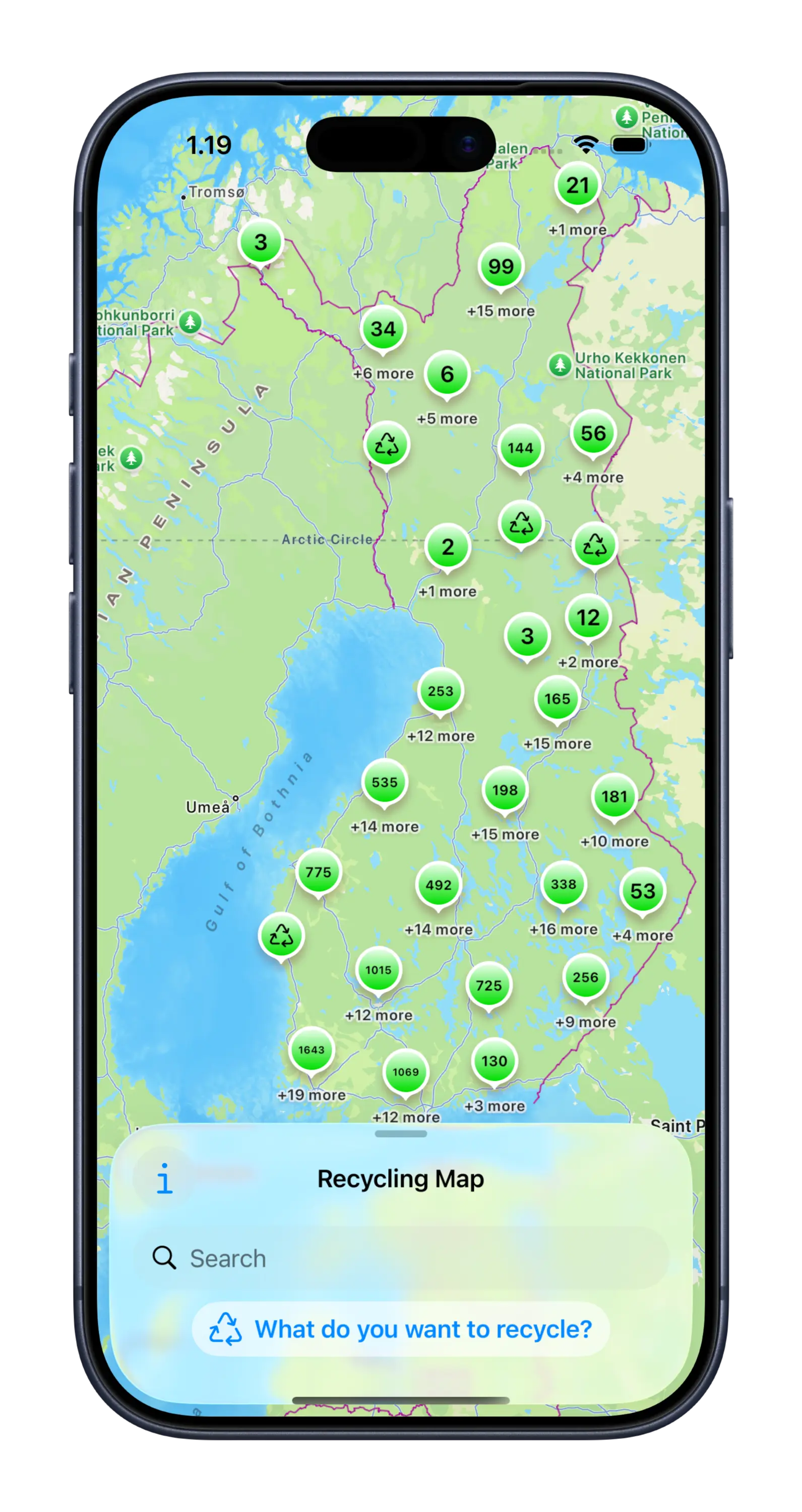Open "What do you want to recycle?"
The width and height of the screenshot is (802, 1512).
tap(401, 1330)
